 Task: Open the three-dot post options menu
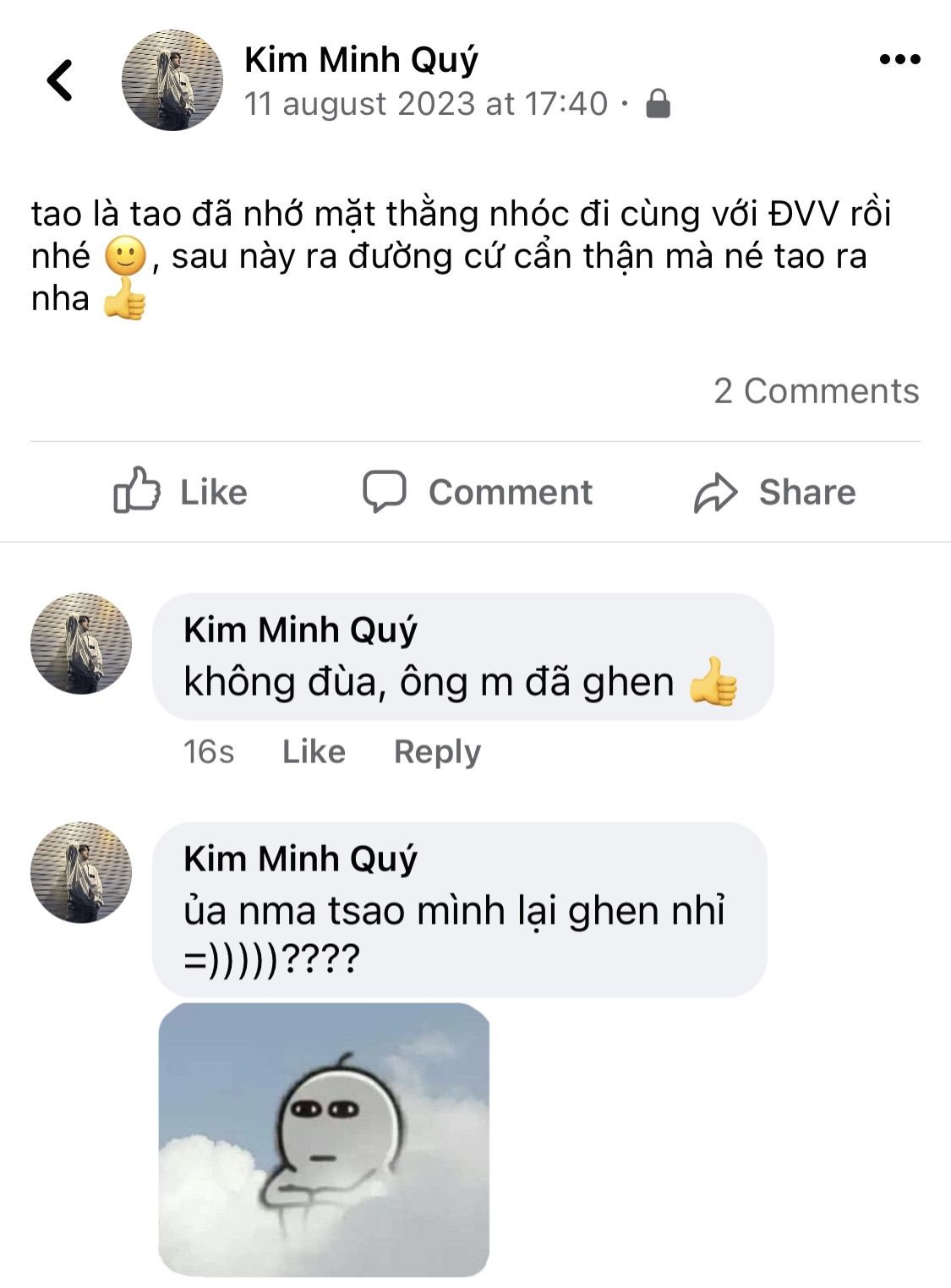(899, 59)
